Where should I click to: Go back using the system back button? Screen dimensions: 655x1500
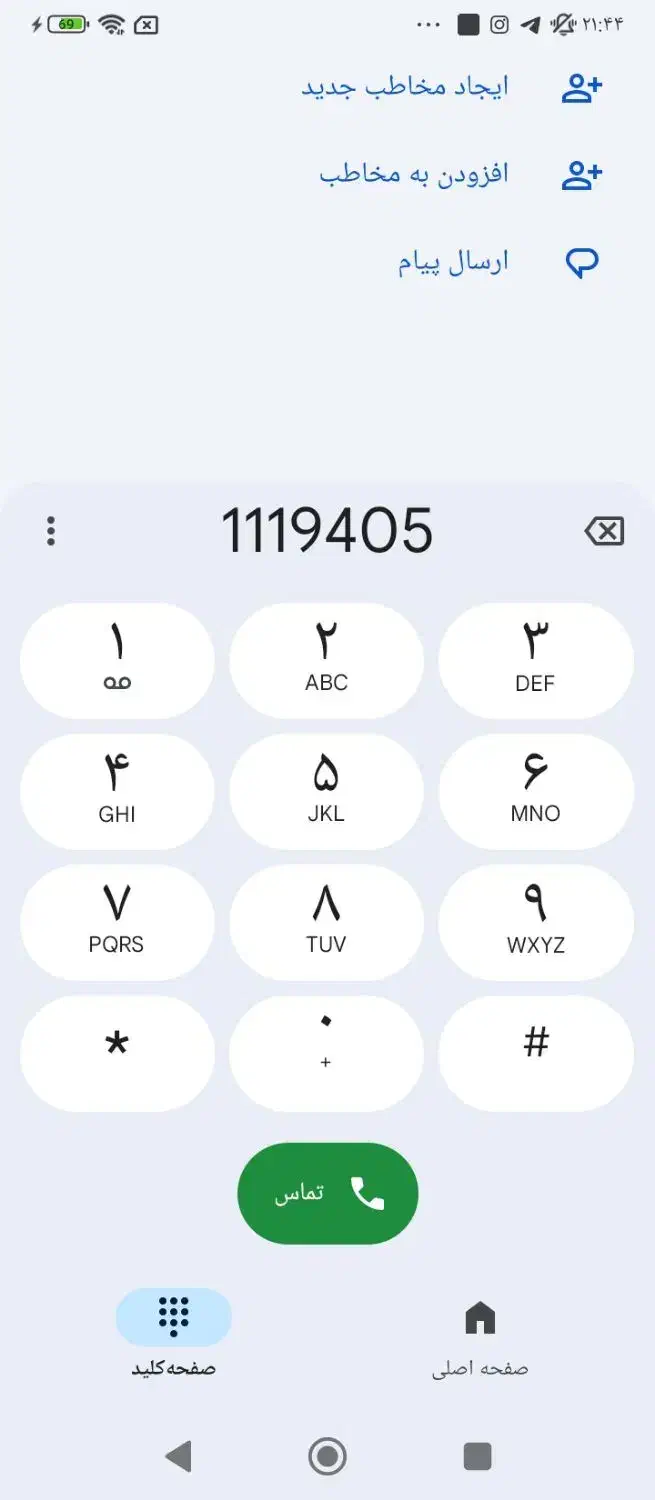pyautogui.click(x=178, y=1456)
